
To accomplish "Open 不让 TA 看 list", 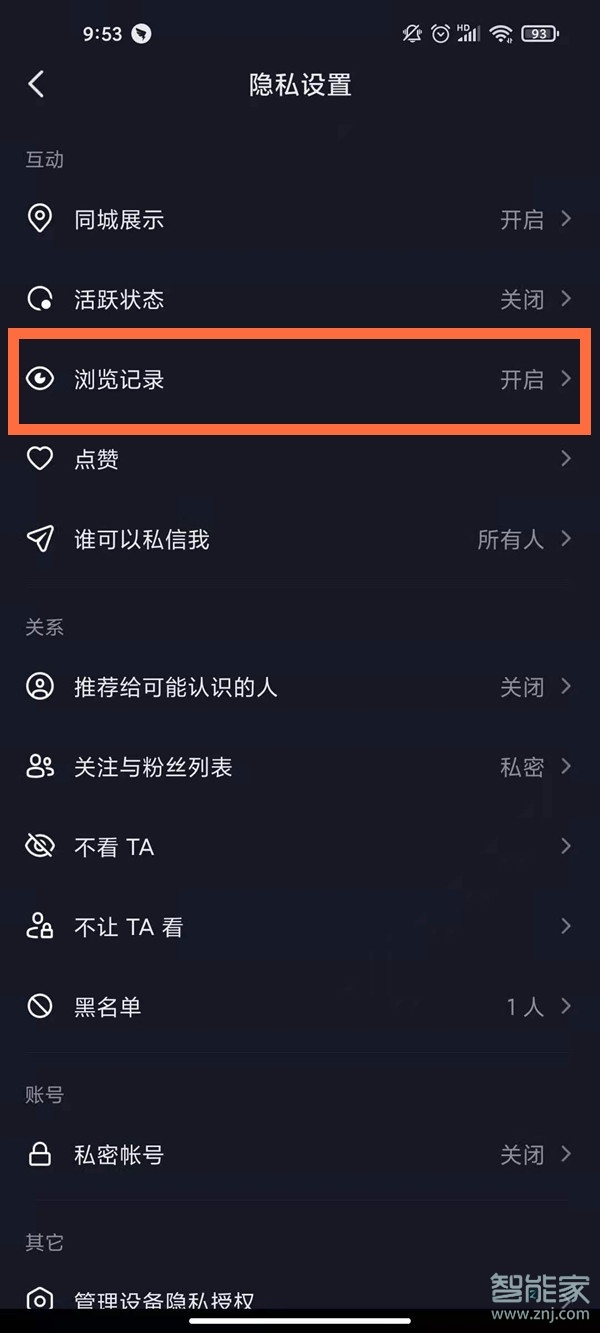I will pos(300,927).
